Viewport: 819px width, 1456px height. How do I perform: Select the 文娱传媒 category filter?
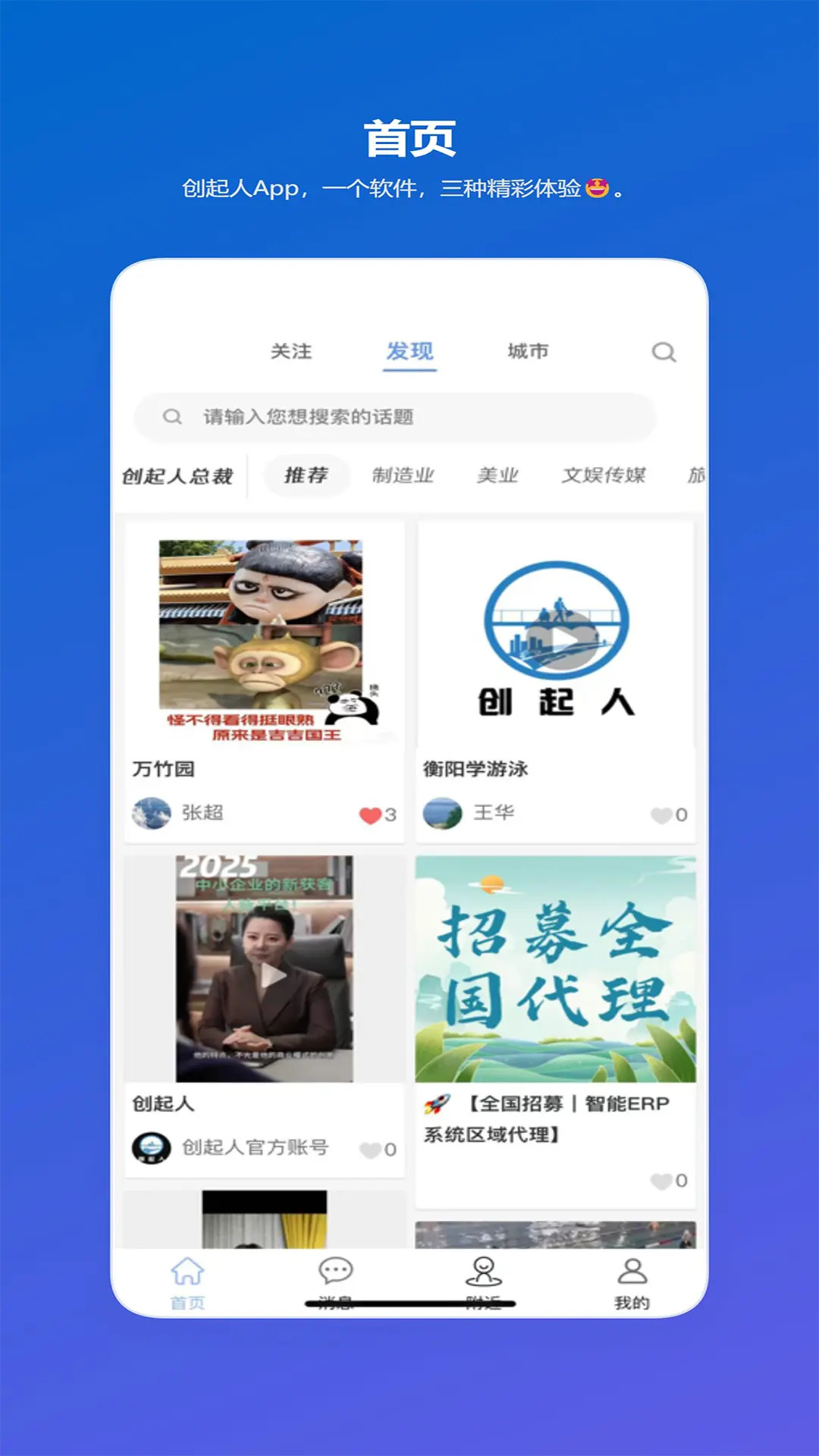pos(604,475)
